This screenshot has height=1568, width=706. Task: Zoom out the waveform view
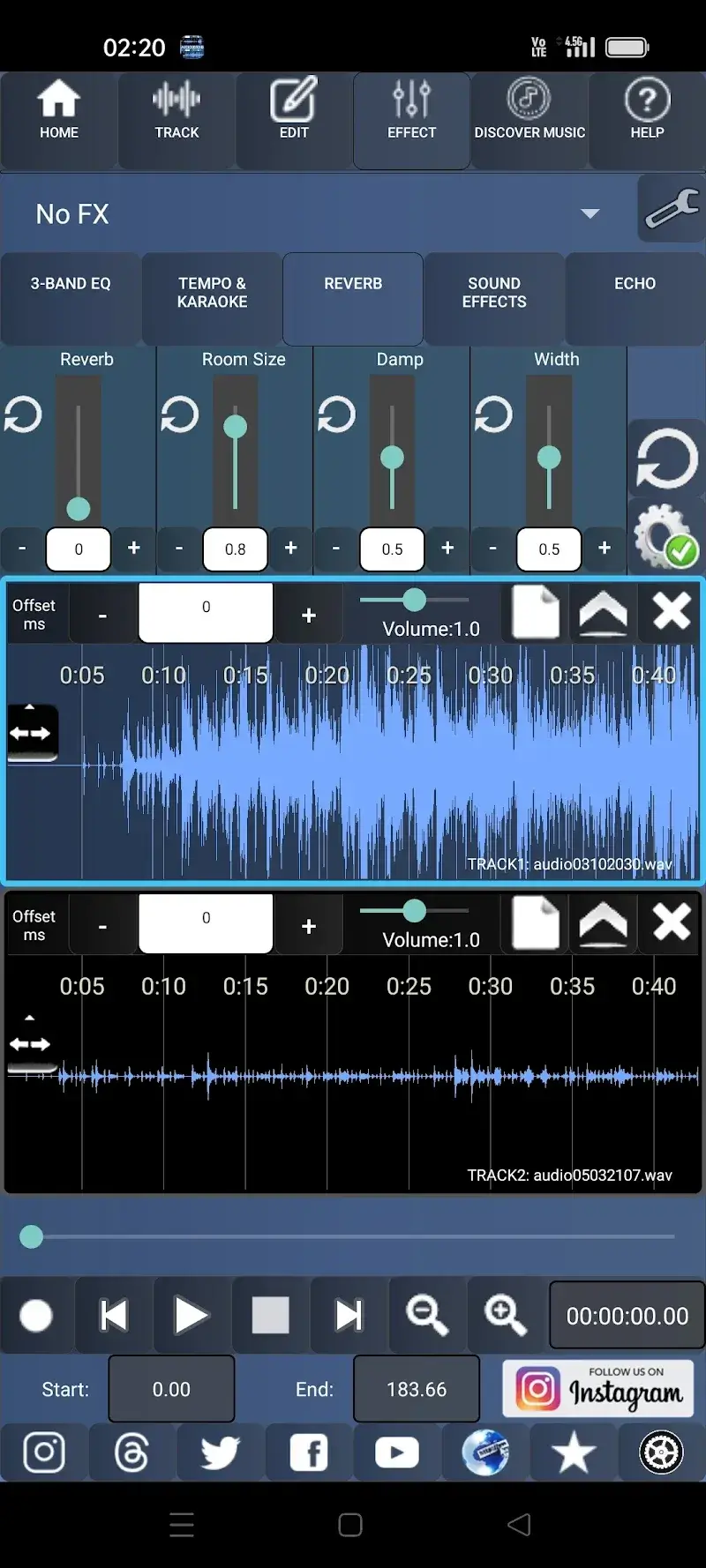pyautogui.click(x=427, y=1315)
